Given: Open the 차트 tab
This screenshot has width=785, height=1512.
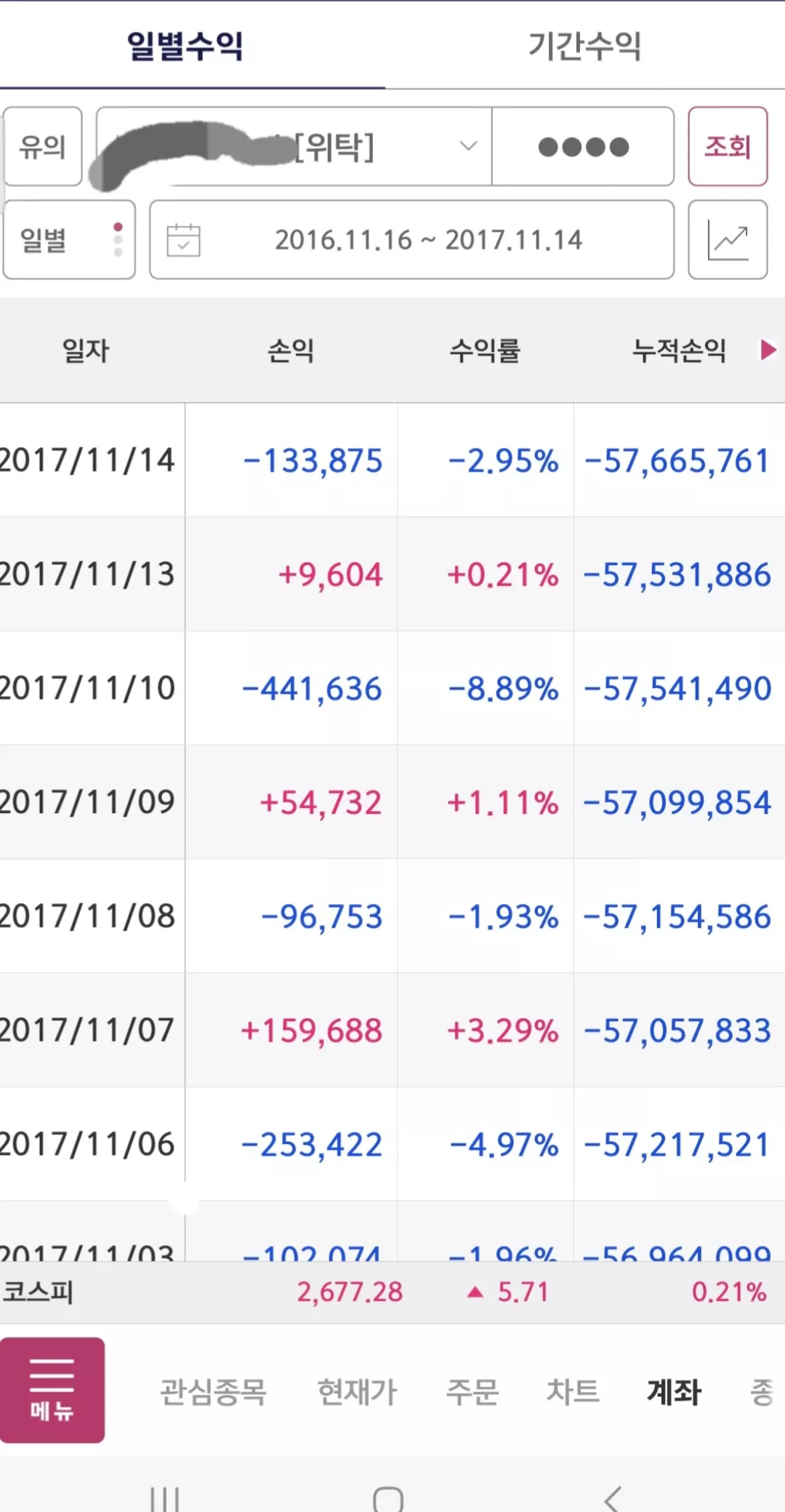Looking at the screenshot, I should [573, 1391].
